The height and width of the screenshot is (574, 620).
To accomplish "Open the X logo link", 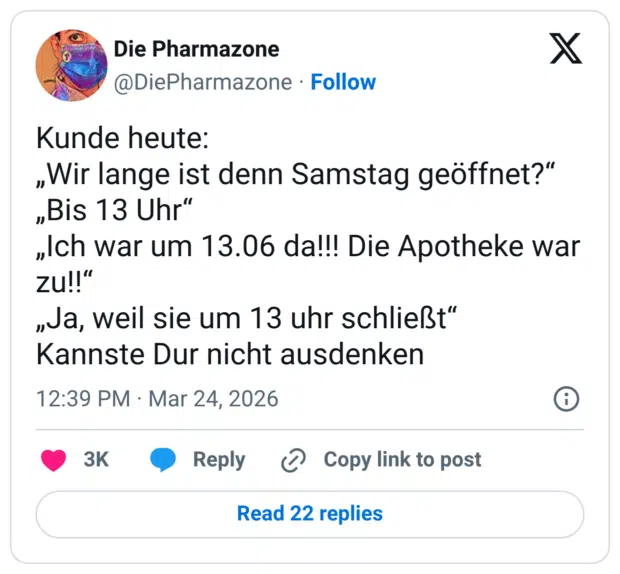I will click(x=566, y=49).
